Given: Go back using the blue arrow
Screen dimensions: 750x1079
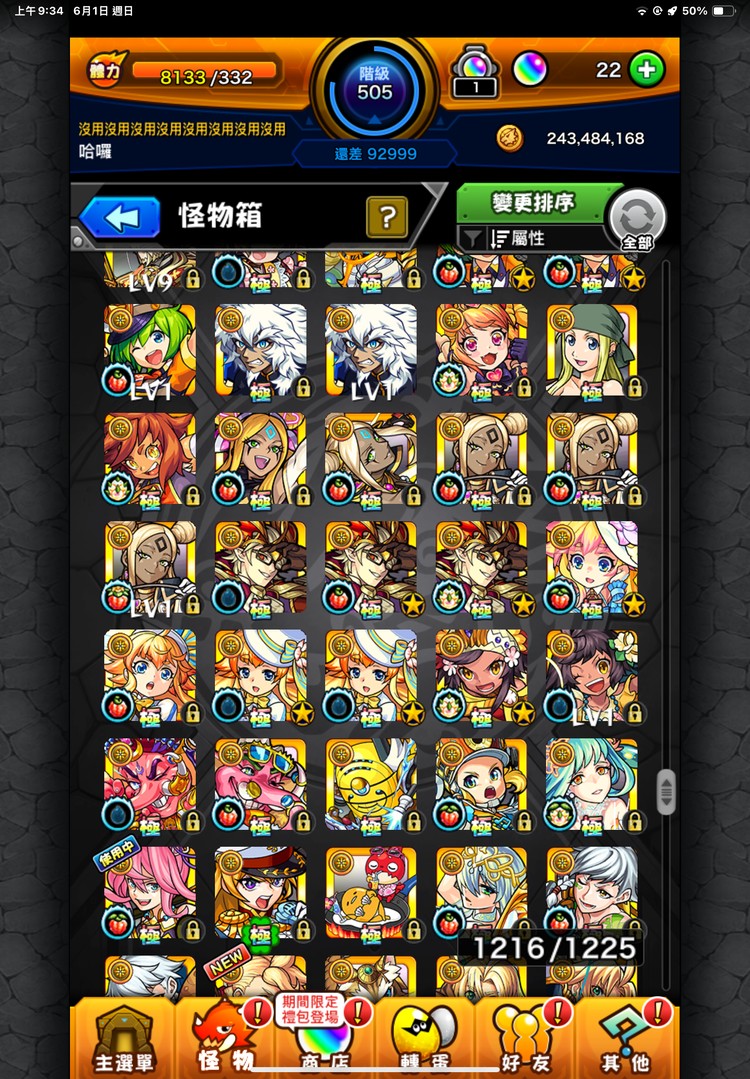Looking at the screenshot, I should [121, 216].
